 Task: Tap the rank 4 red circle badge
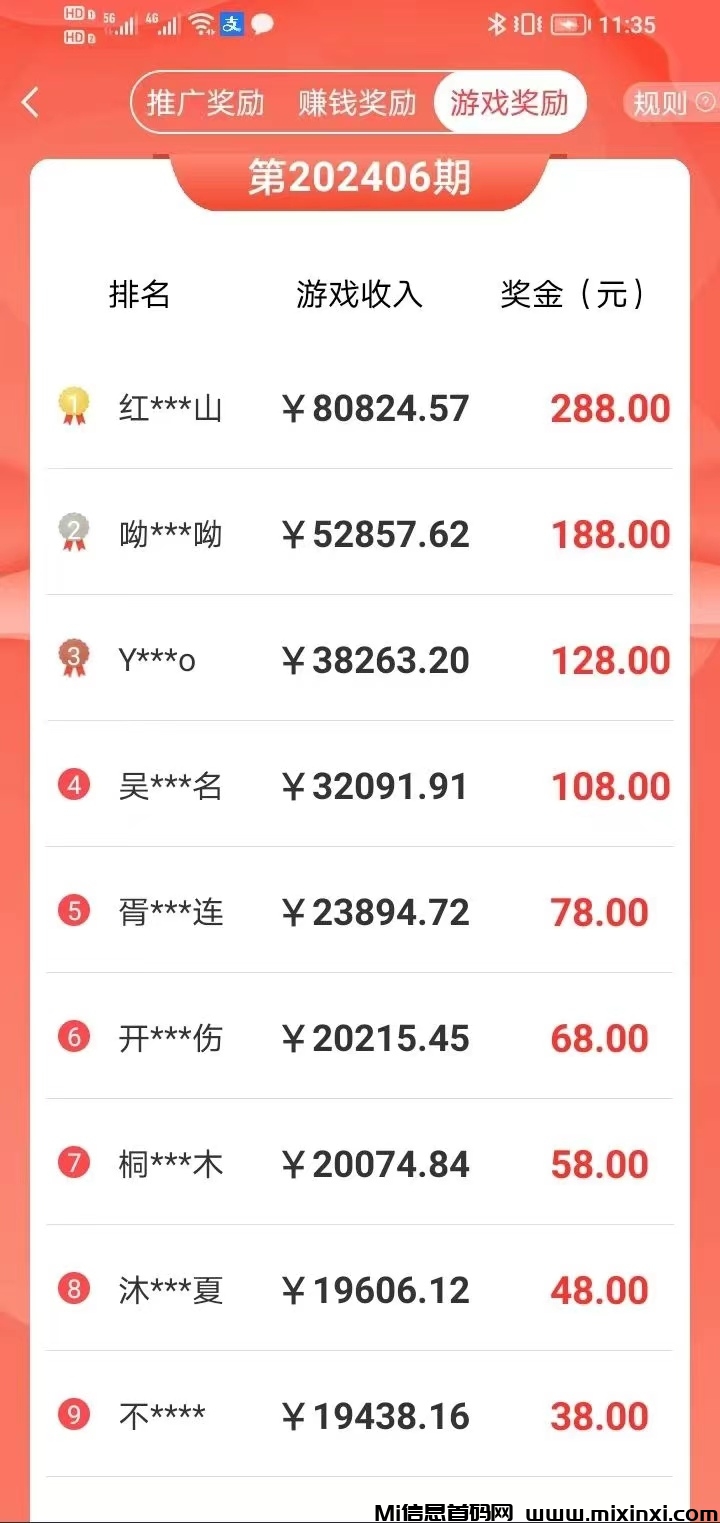pyautogui.click(x=73, y=785)
